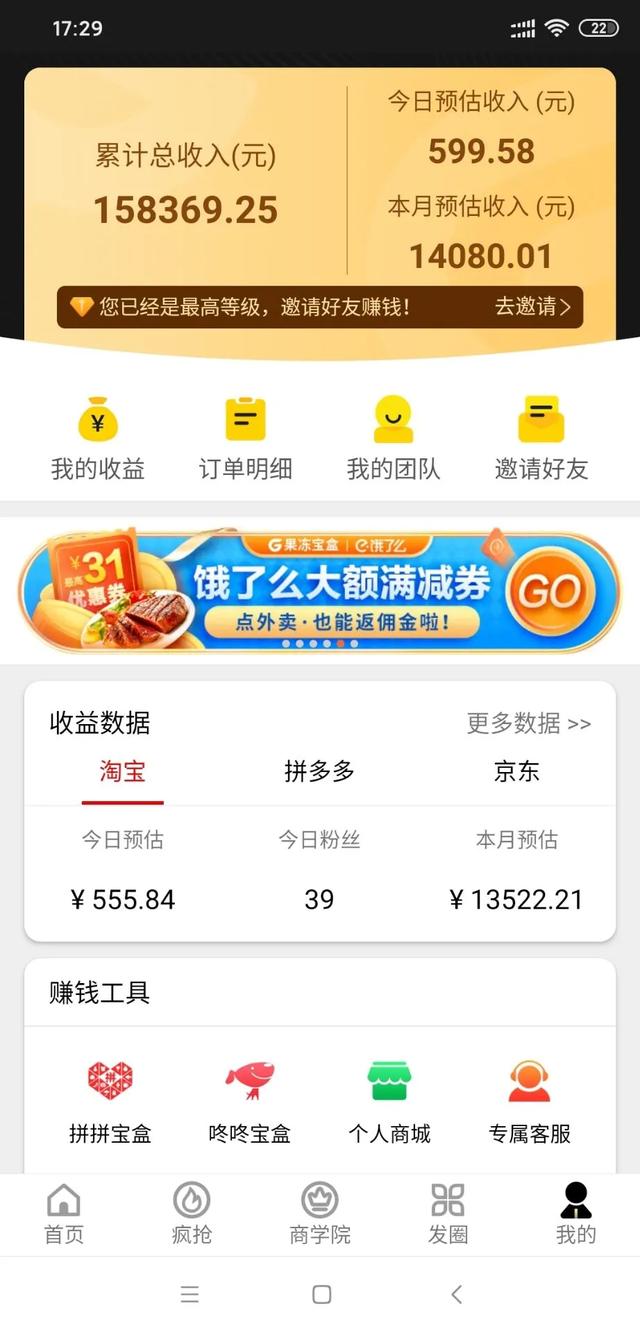Open 我的团队 team page

[x=393, y=438]
